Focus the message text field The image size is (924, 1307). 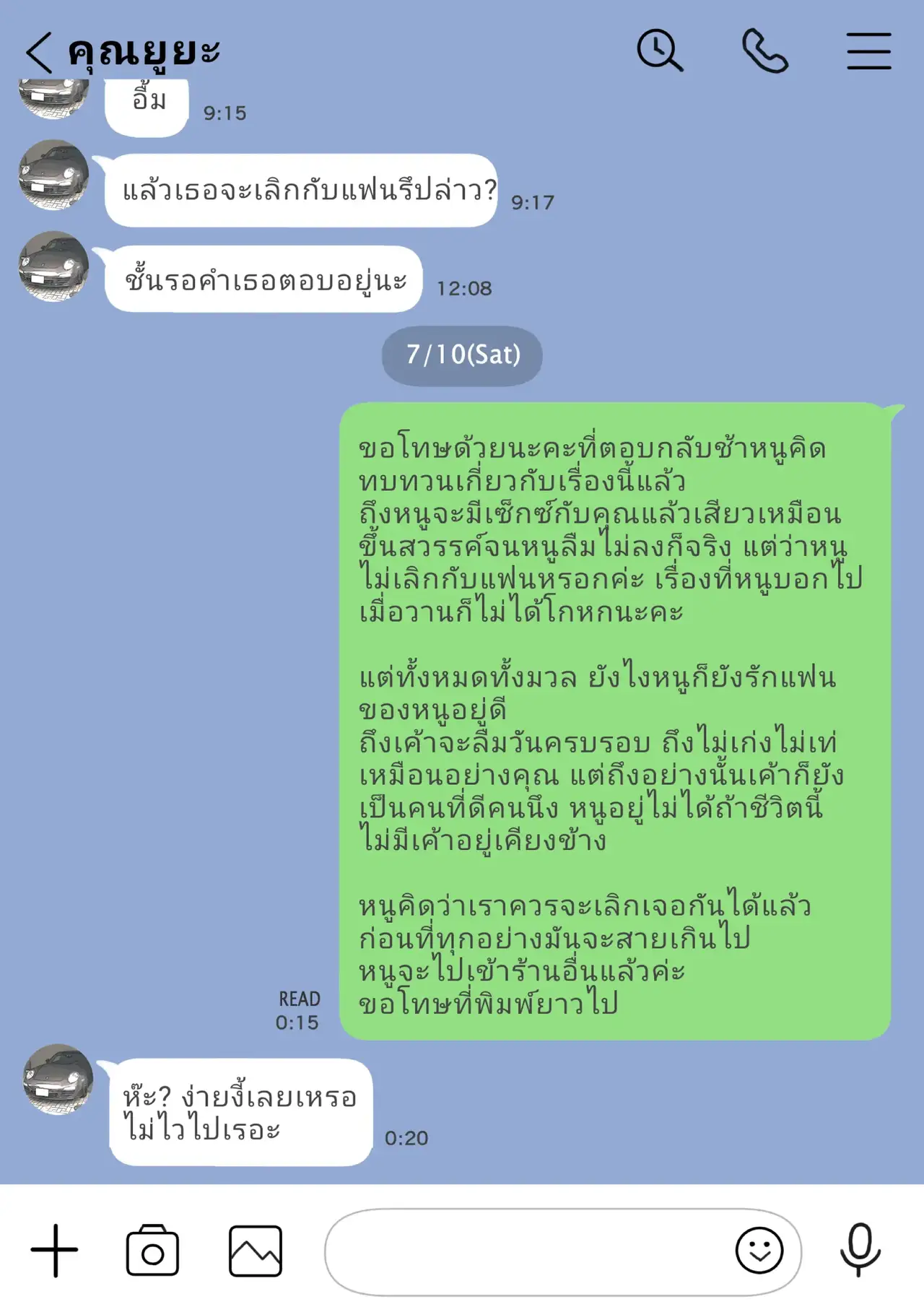click(527, 1251)
